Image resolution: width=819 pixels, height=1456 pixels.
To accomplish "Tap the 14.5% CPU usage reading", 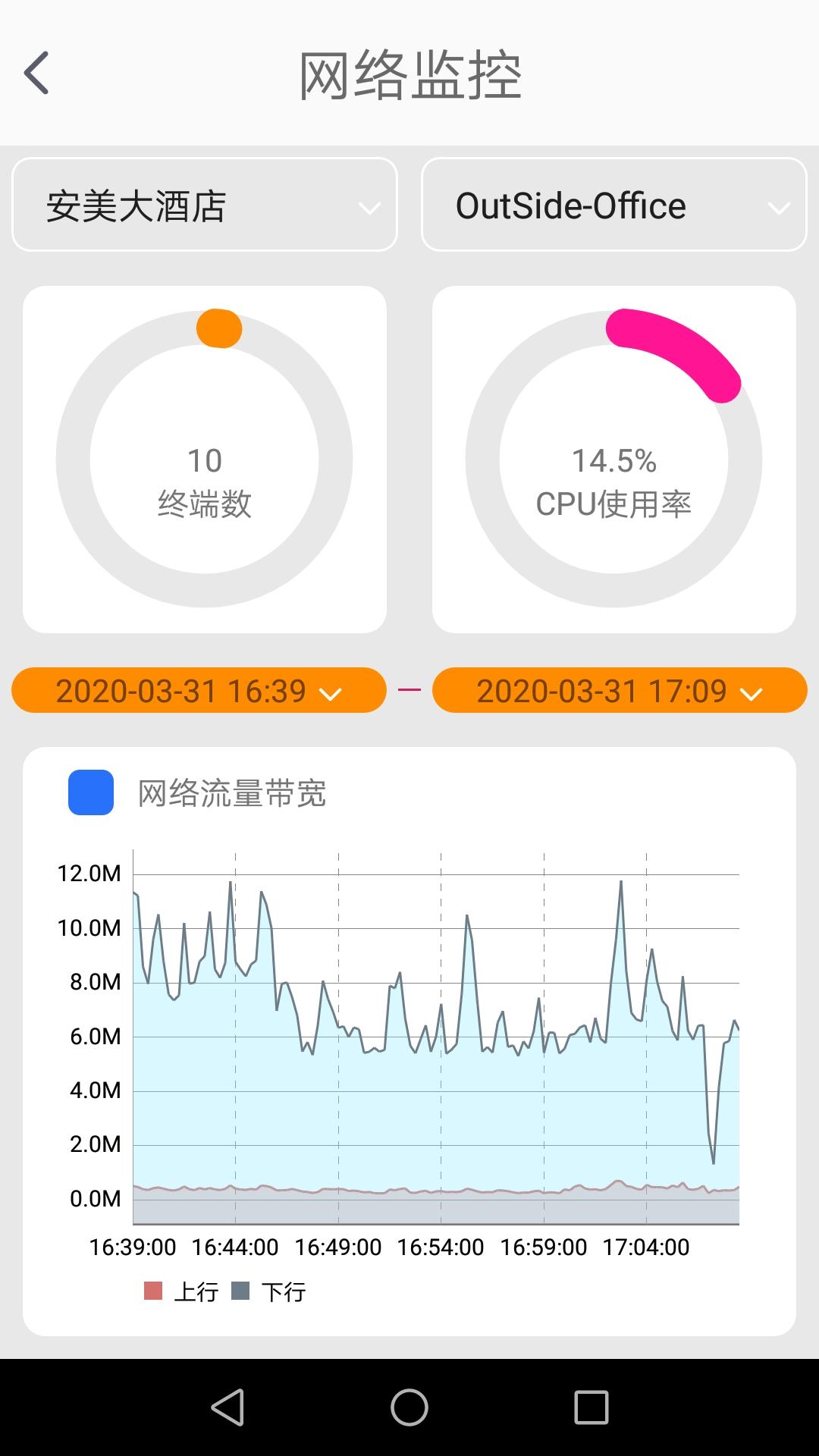I will tap(616, 459).
